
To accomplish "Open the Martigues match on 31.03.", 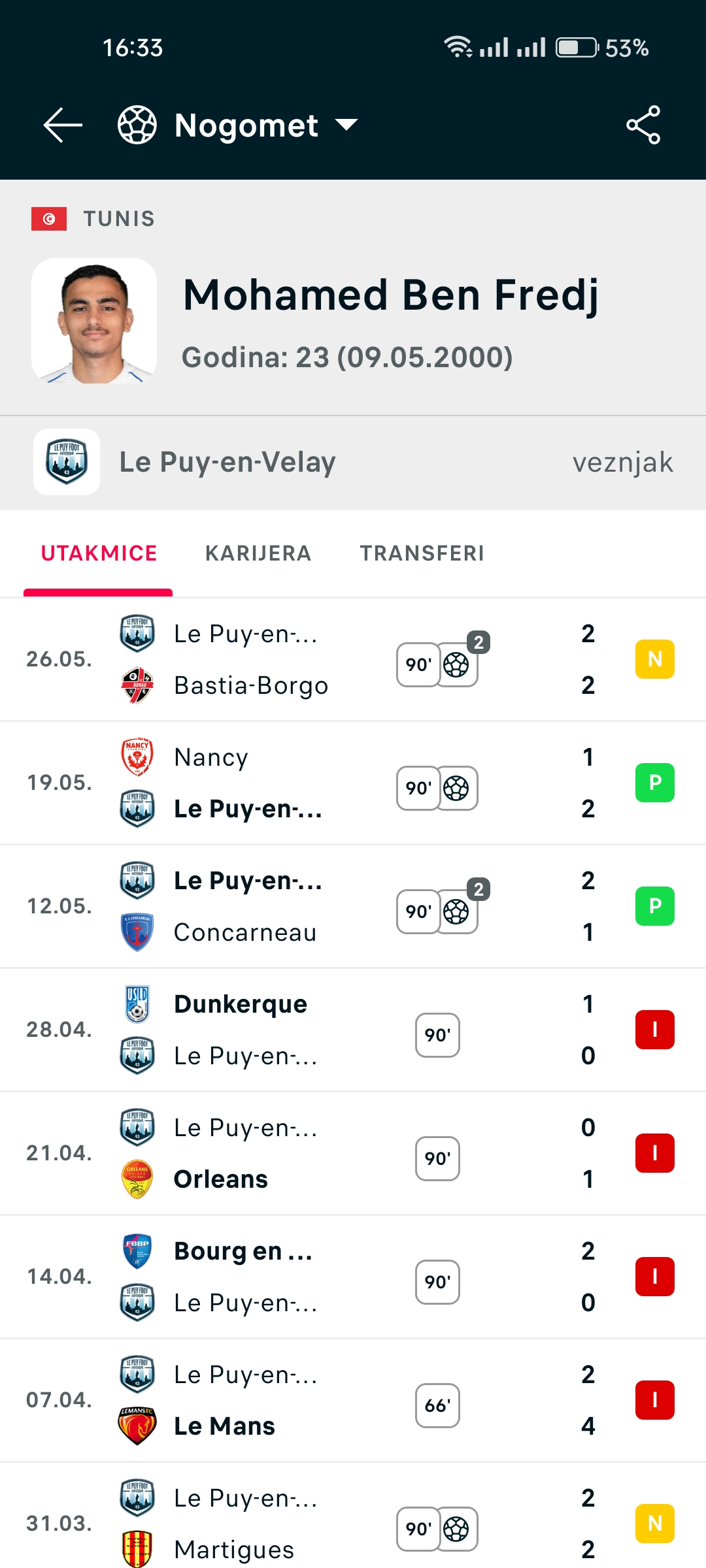I will pyautogui.click(x=353, y=1516).
